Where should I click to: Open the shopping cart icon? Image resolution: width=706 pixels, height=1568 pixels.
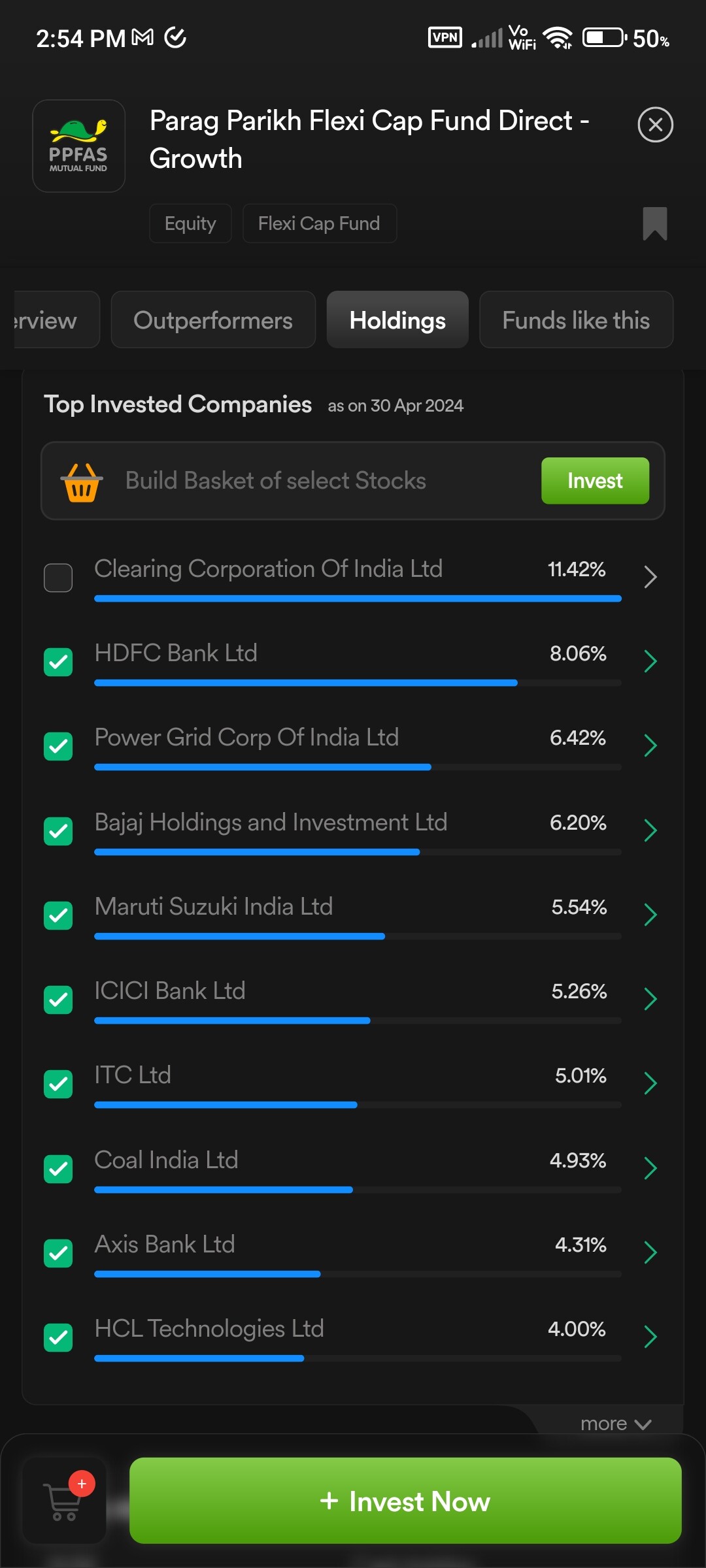click(64, 1501)
